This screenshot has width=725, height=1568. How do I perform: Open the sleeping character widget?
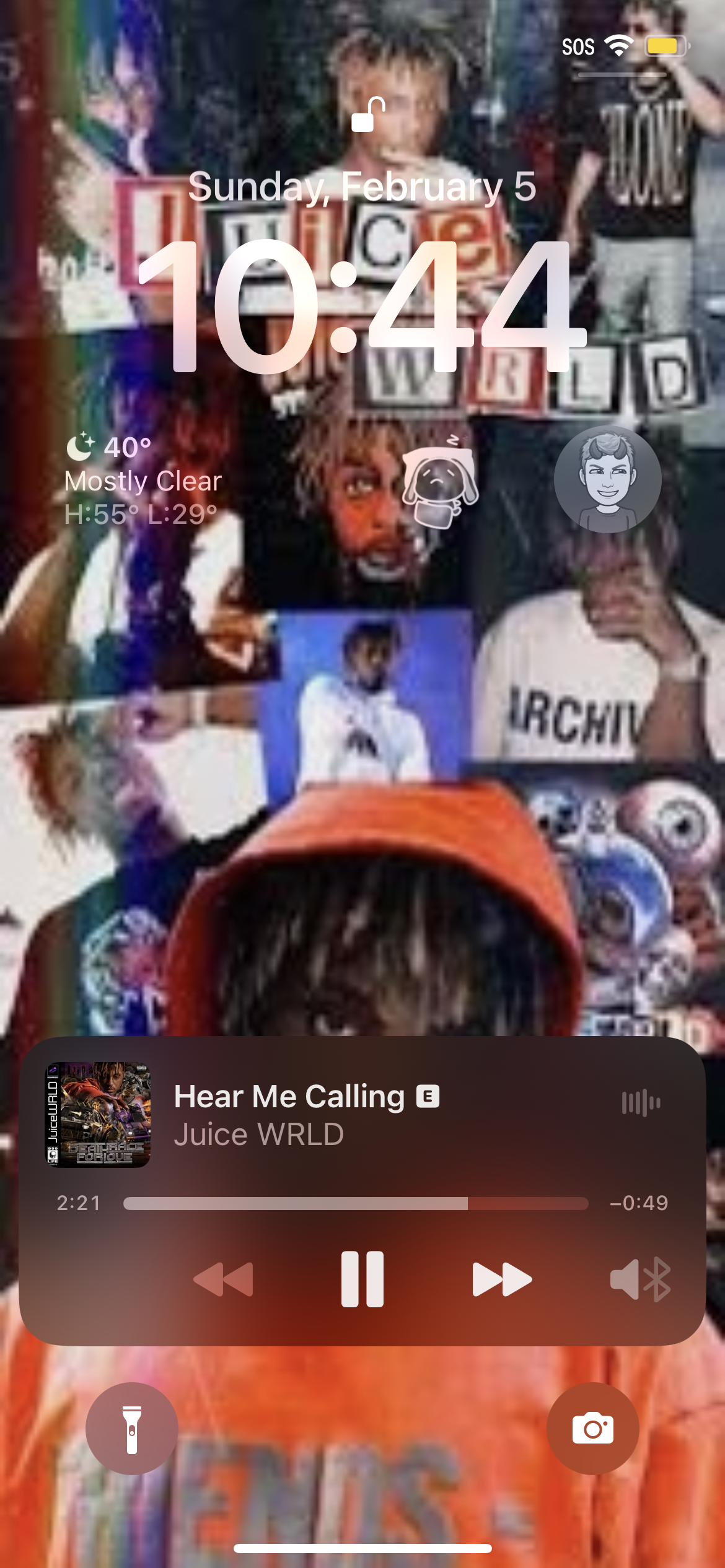tap(439, 481)
